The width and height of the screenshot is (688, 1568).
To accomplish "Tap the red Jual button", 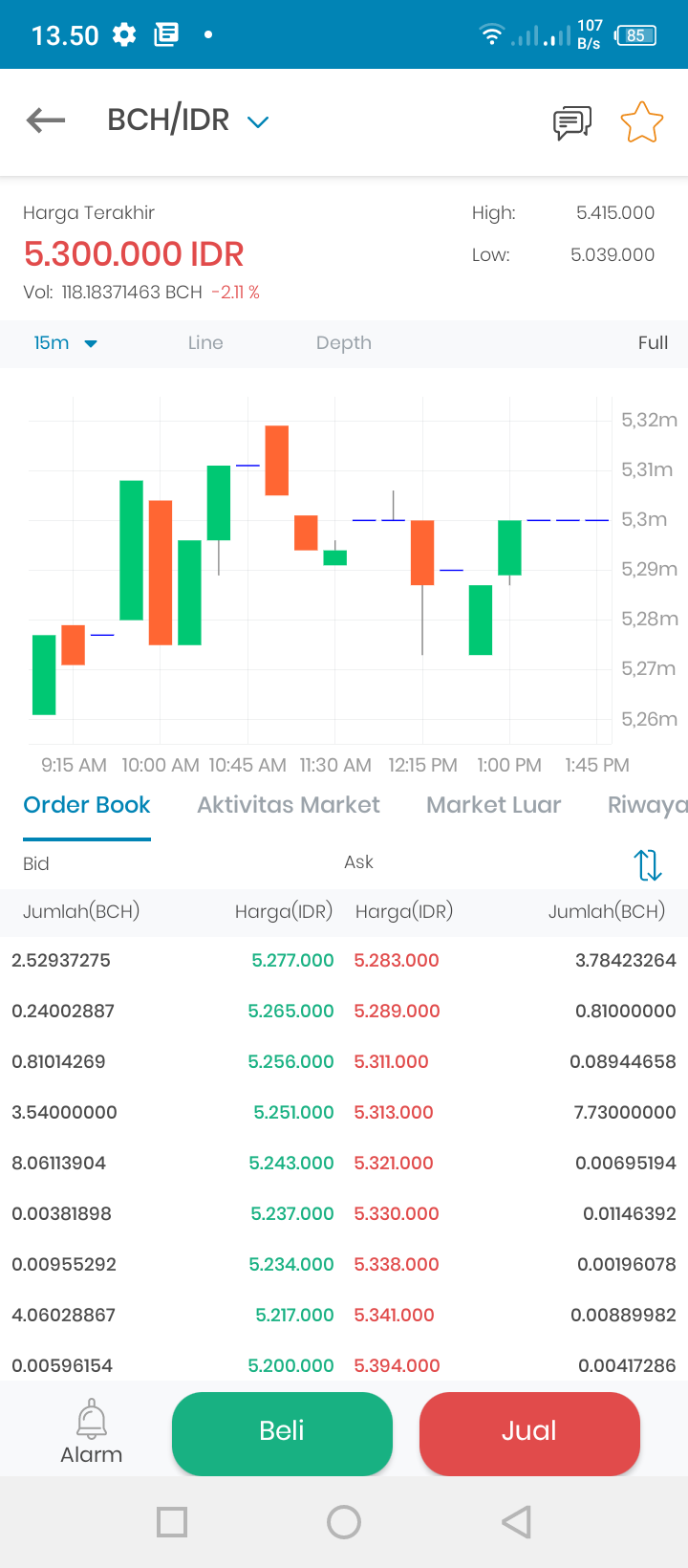I will click(x=529, y=1431).
